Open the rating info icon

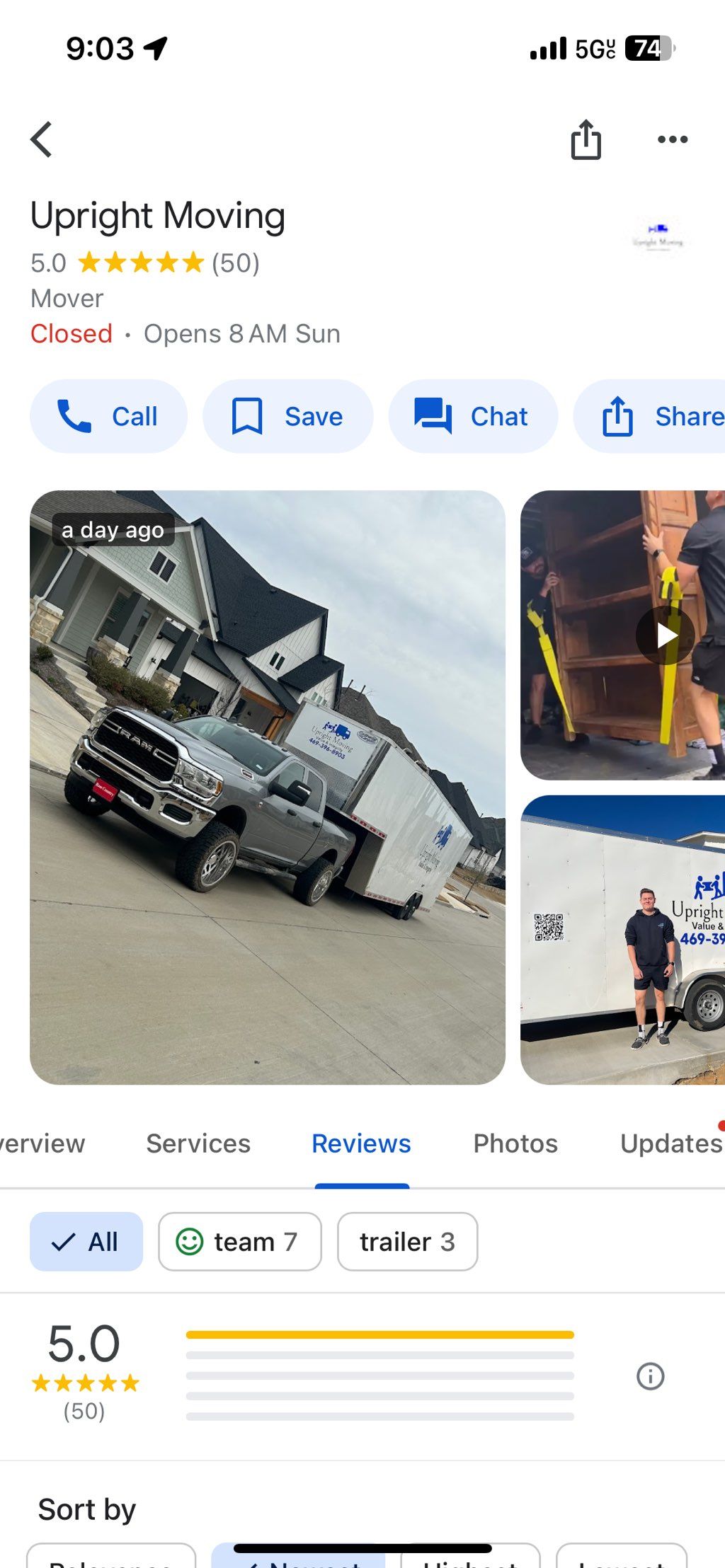pos(650,1376)
